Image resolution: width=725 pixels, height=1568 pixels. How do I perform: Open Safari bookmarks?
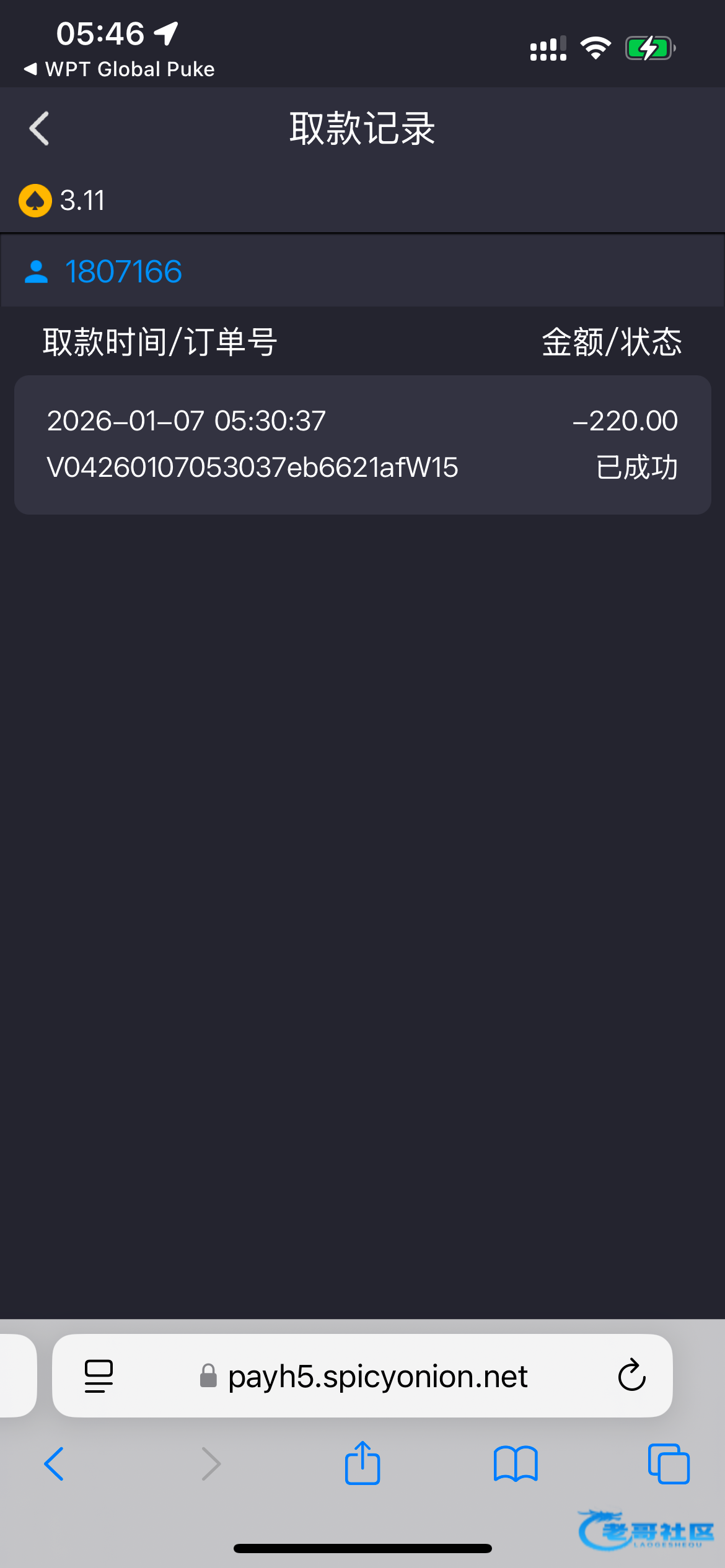click(x=516, y=1464)
